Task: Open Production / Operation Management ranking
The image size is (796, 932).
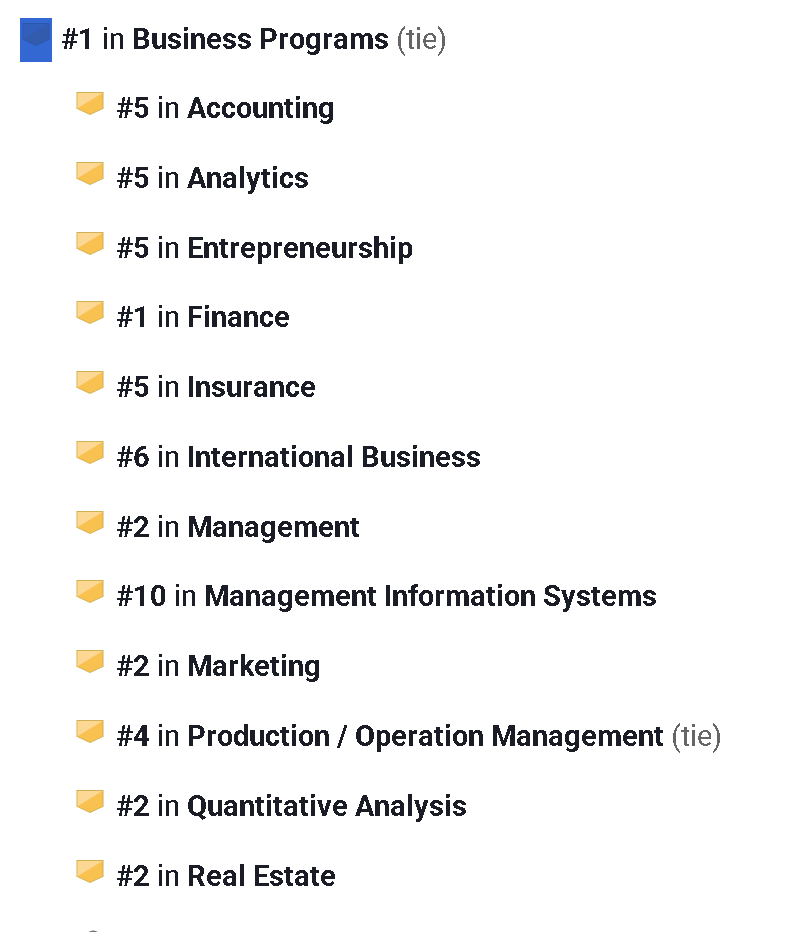Action: point(425,736)
